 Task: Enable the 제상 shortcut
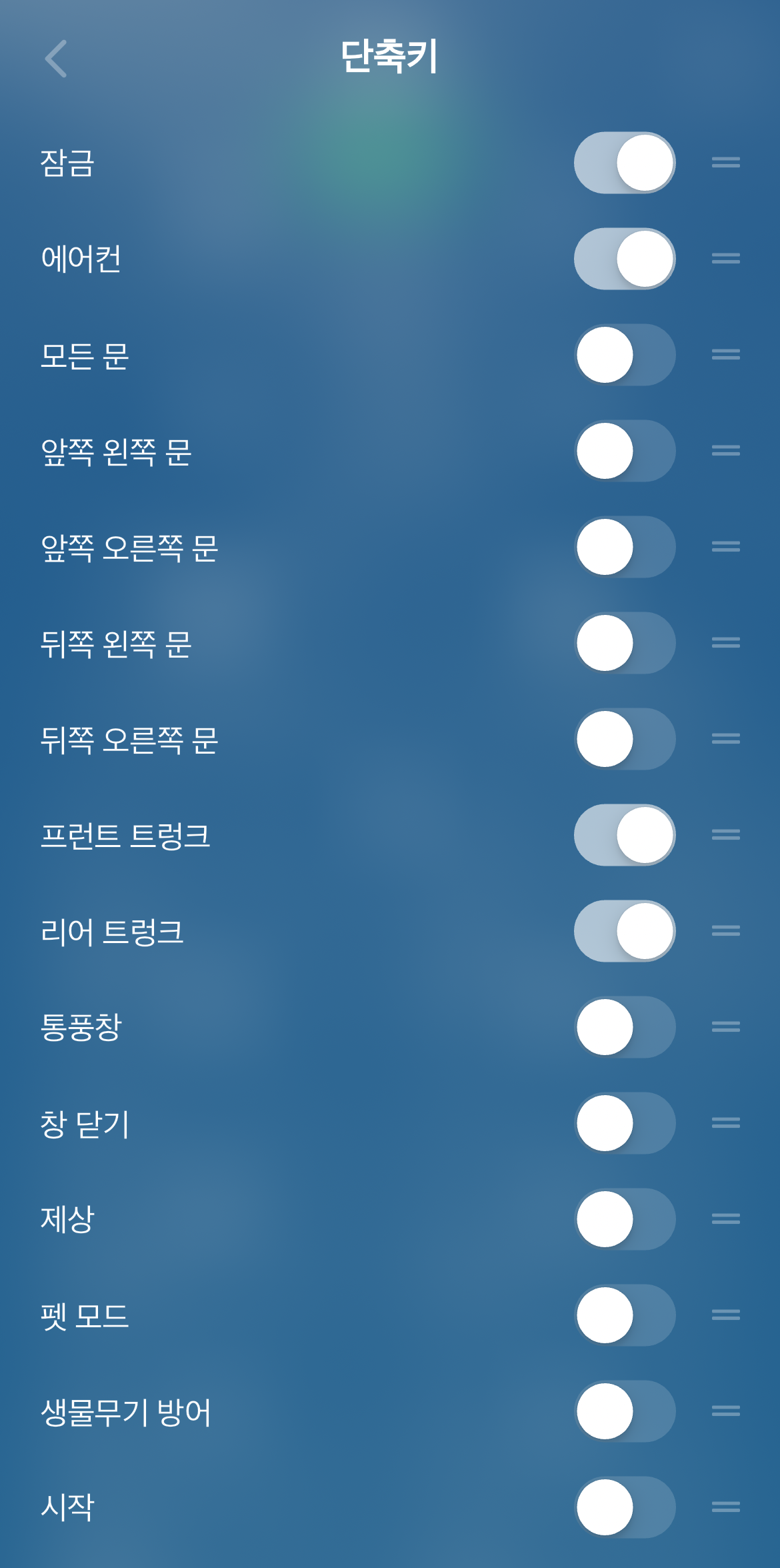[625, 1219]
